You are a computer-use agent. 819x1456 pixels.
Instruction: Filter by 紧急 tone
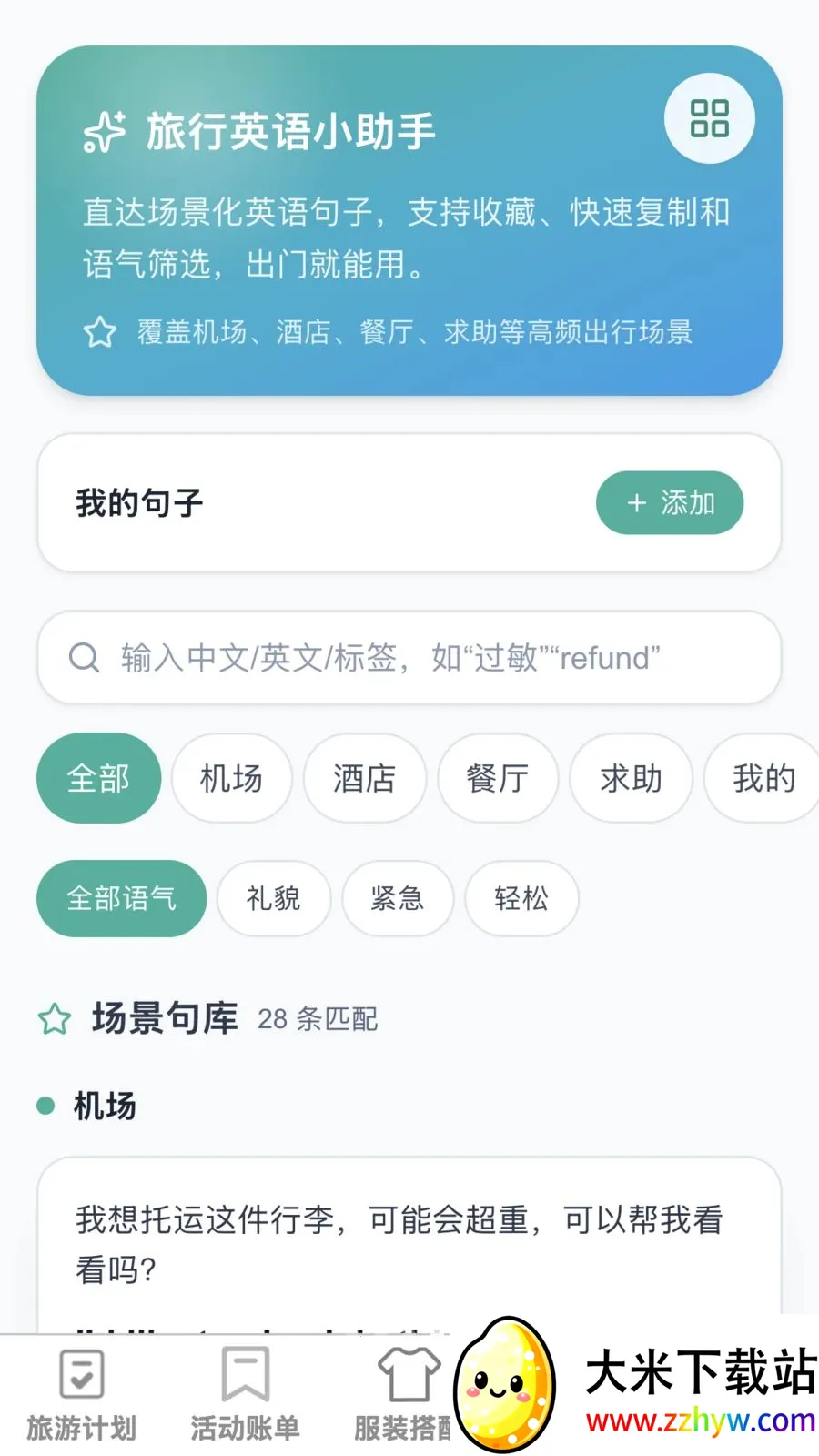point(397,898)
